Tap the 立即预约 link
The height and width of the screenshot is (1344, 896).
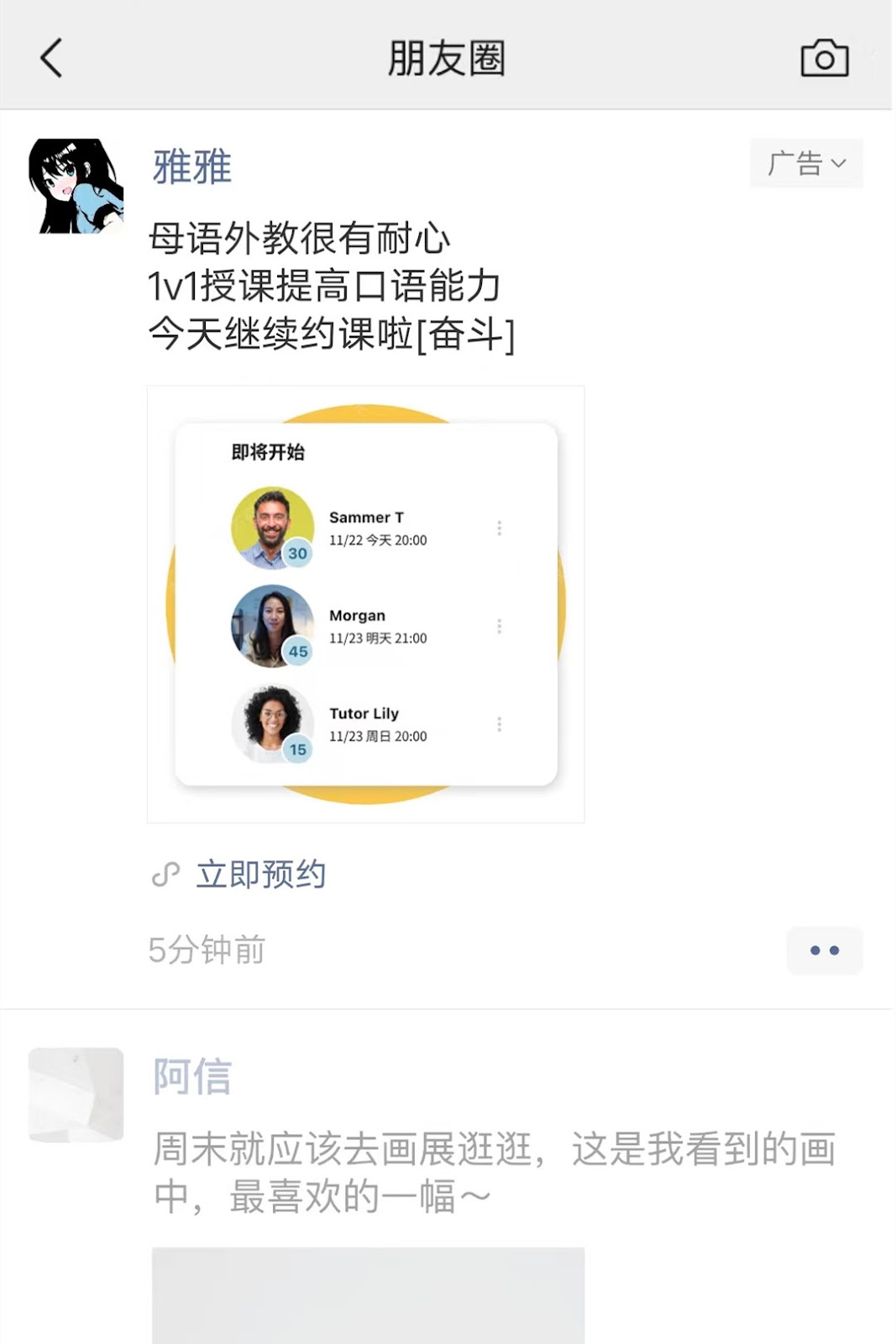260,874
